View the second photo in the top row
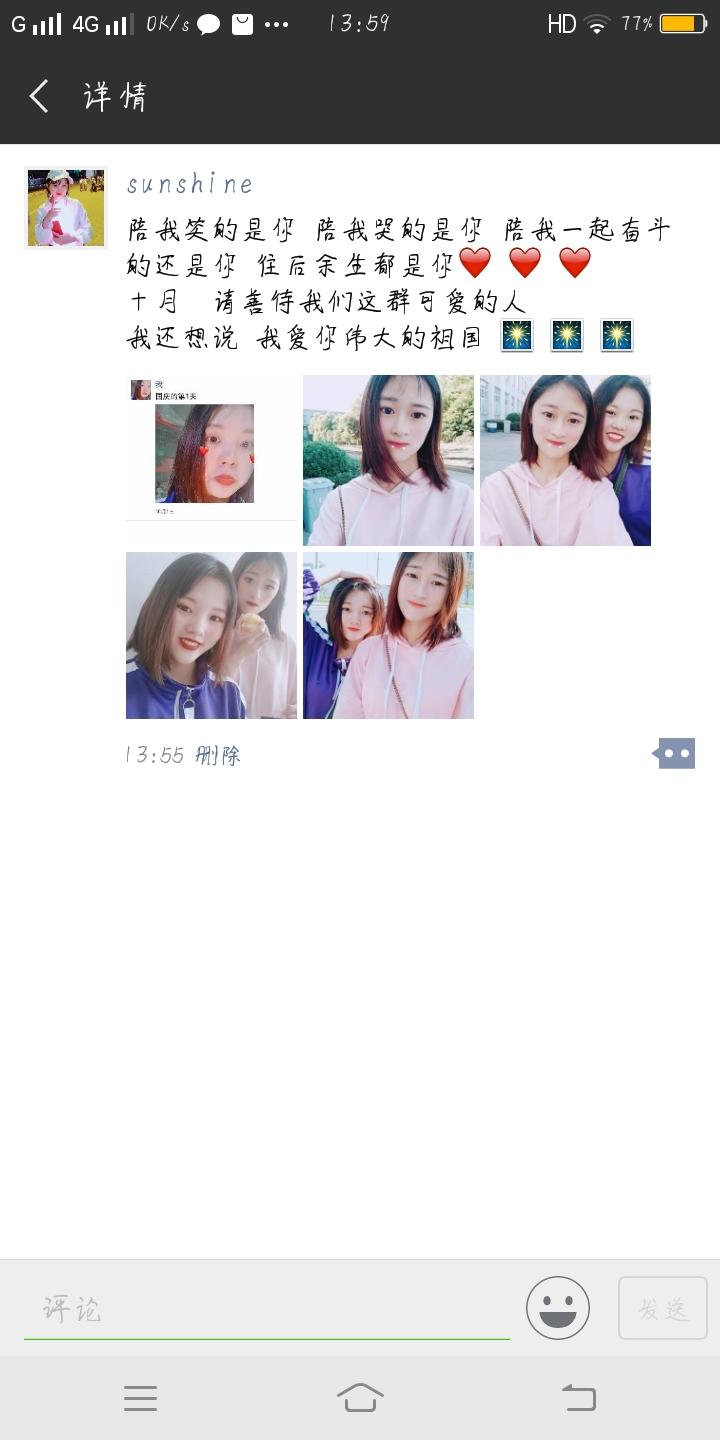The width and height of the screenshot is (720, 1440). [388, 460]
